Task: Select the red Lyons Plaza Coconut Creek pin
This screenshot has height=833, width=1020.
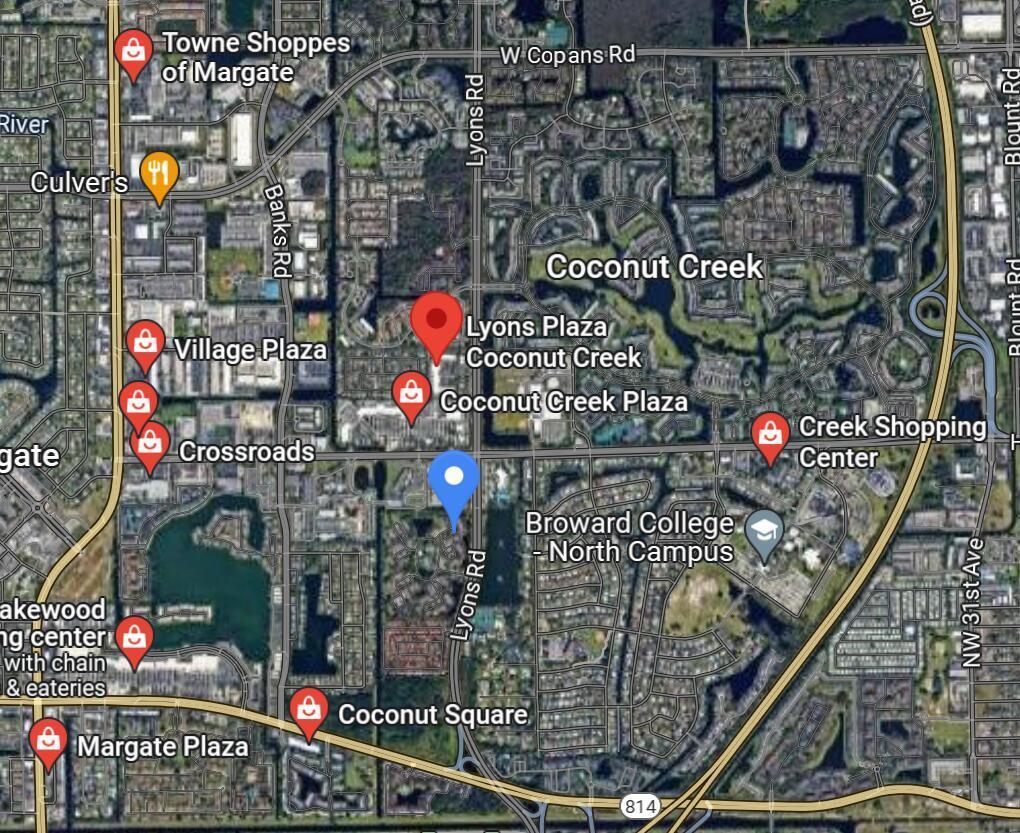Action: coord(436,322)
